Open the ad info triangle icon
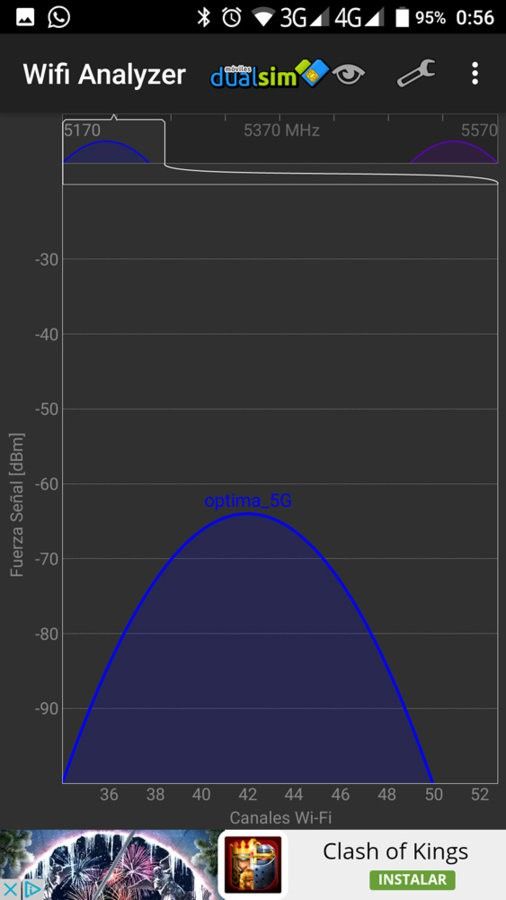Viewport: 506px width, 900px height. (30, 890)
